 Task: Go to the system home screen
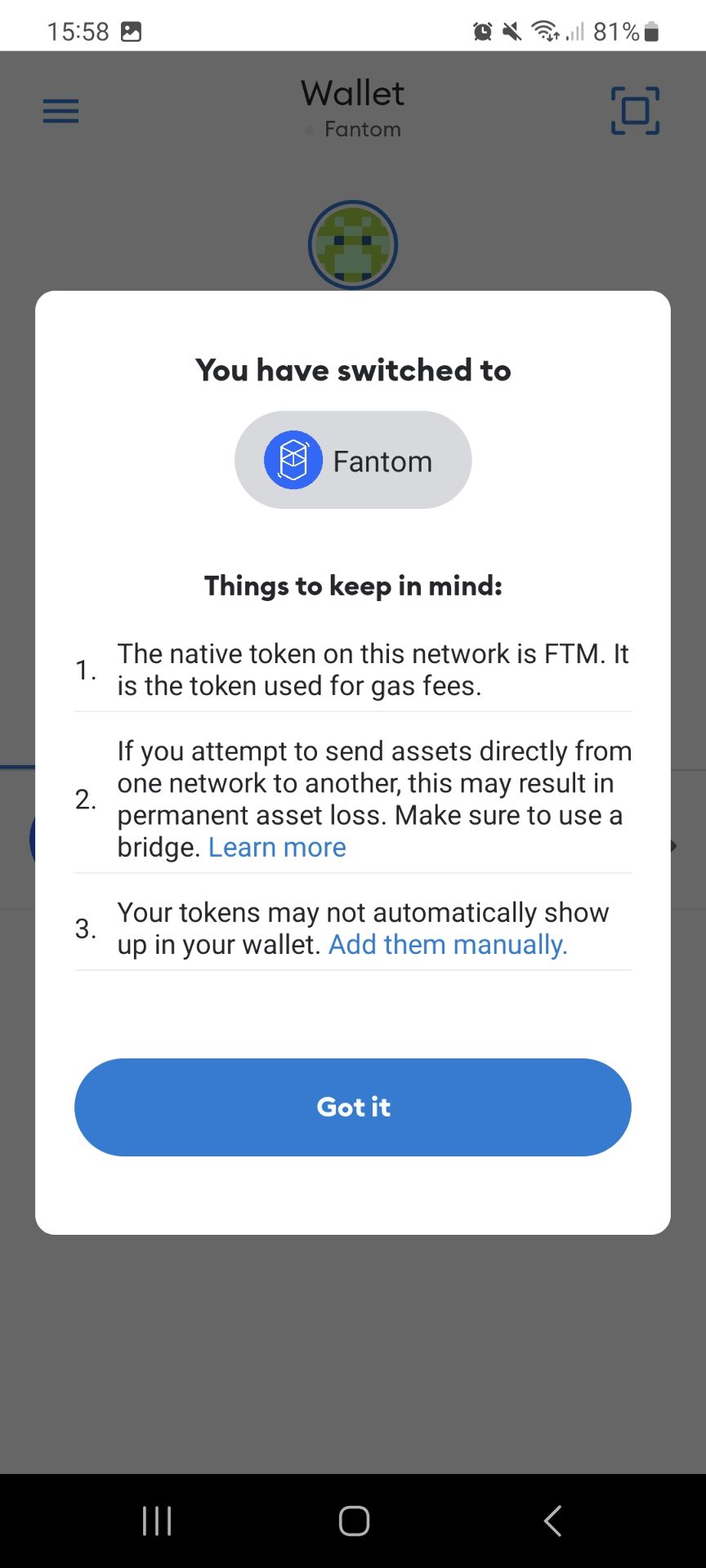pyautogui.click(x=354, y=1521)
